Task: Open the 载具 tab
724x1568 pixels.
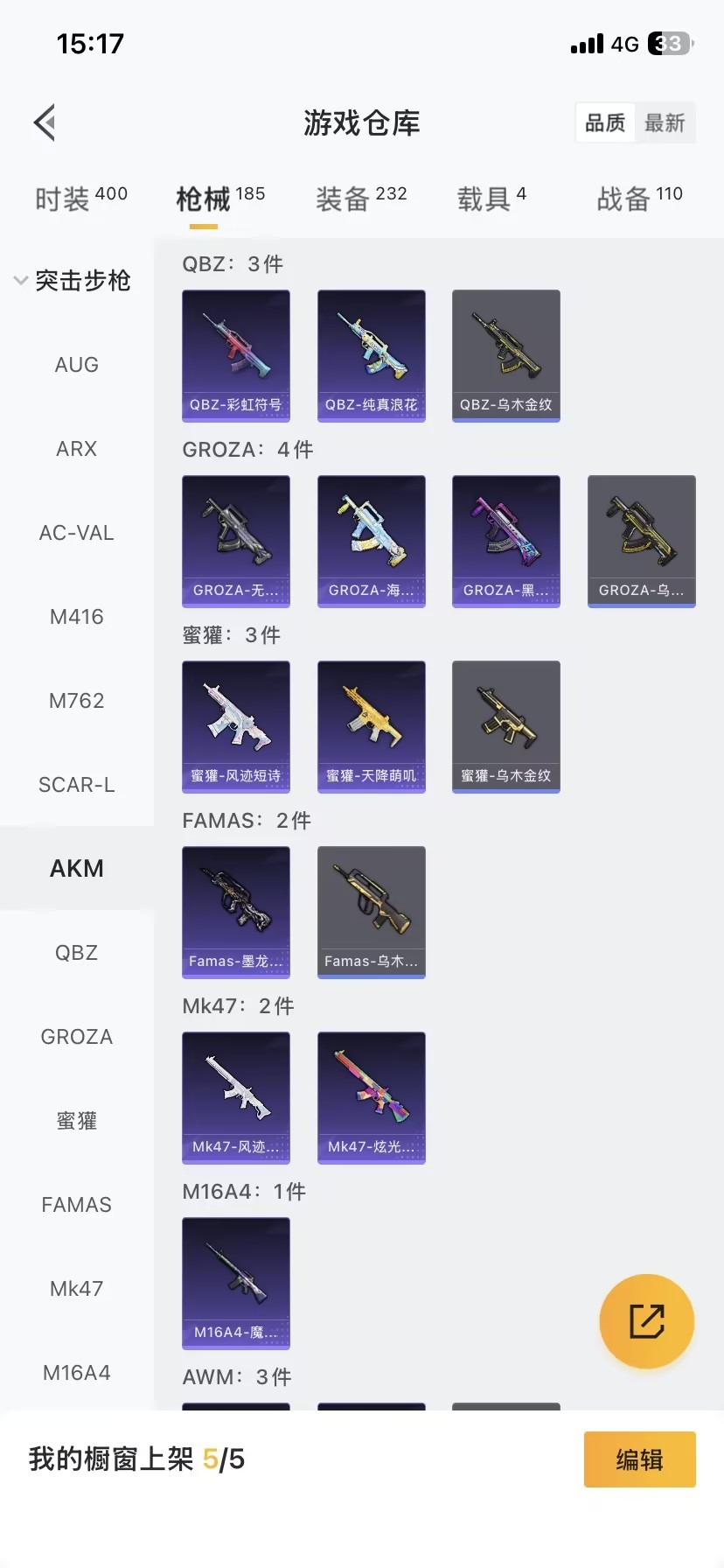Action: click(x=491, y=199)
